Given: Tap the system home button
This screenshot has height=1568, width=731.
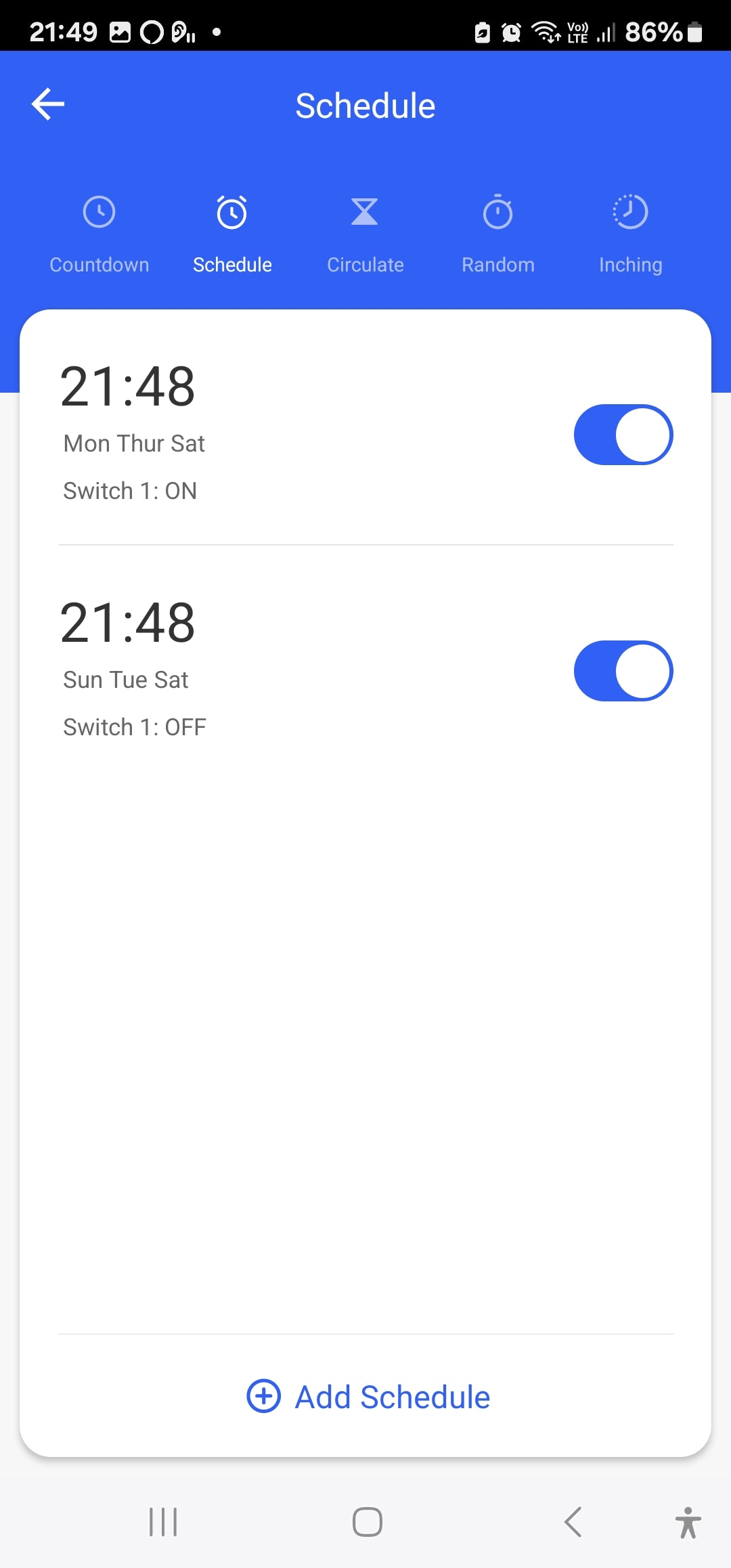Looking at the screenshot, I should (367, 1522).
